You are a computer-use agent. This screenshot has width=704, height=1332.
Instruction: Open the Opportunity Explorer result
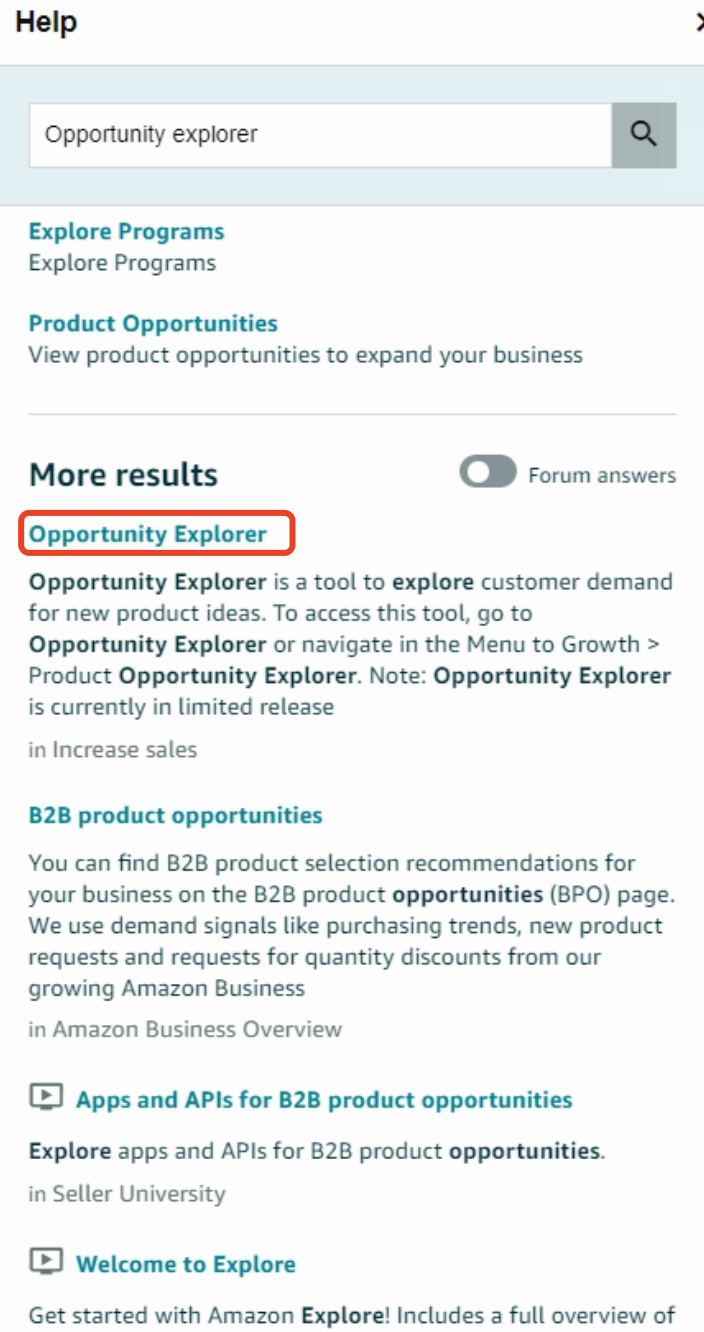tap(148, 534)
